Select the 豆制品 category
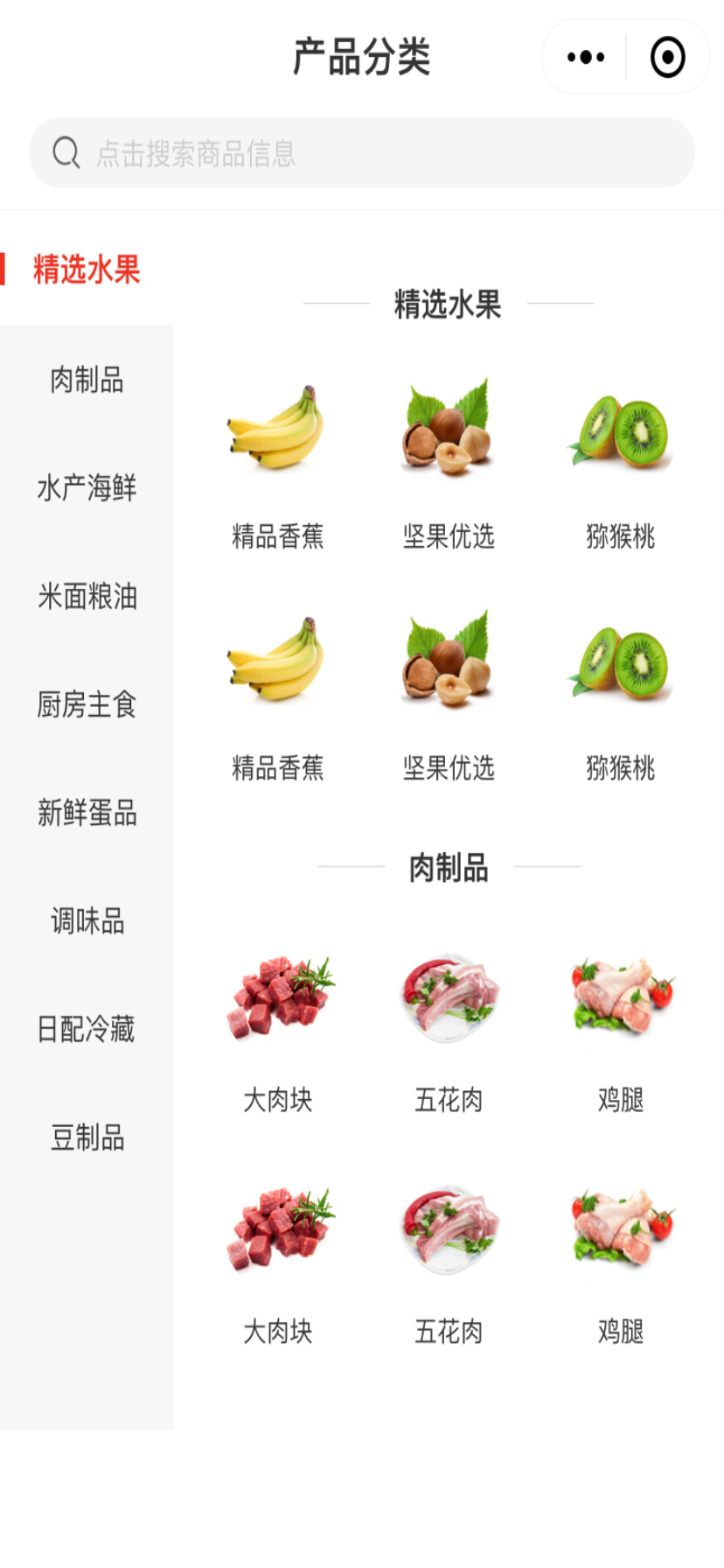This screenshot has width=724, height=1568. (88, 1138)
